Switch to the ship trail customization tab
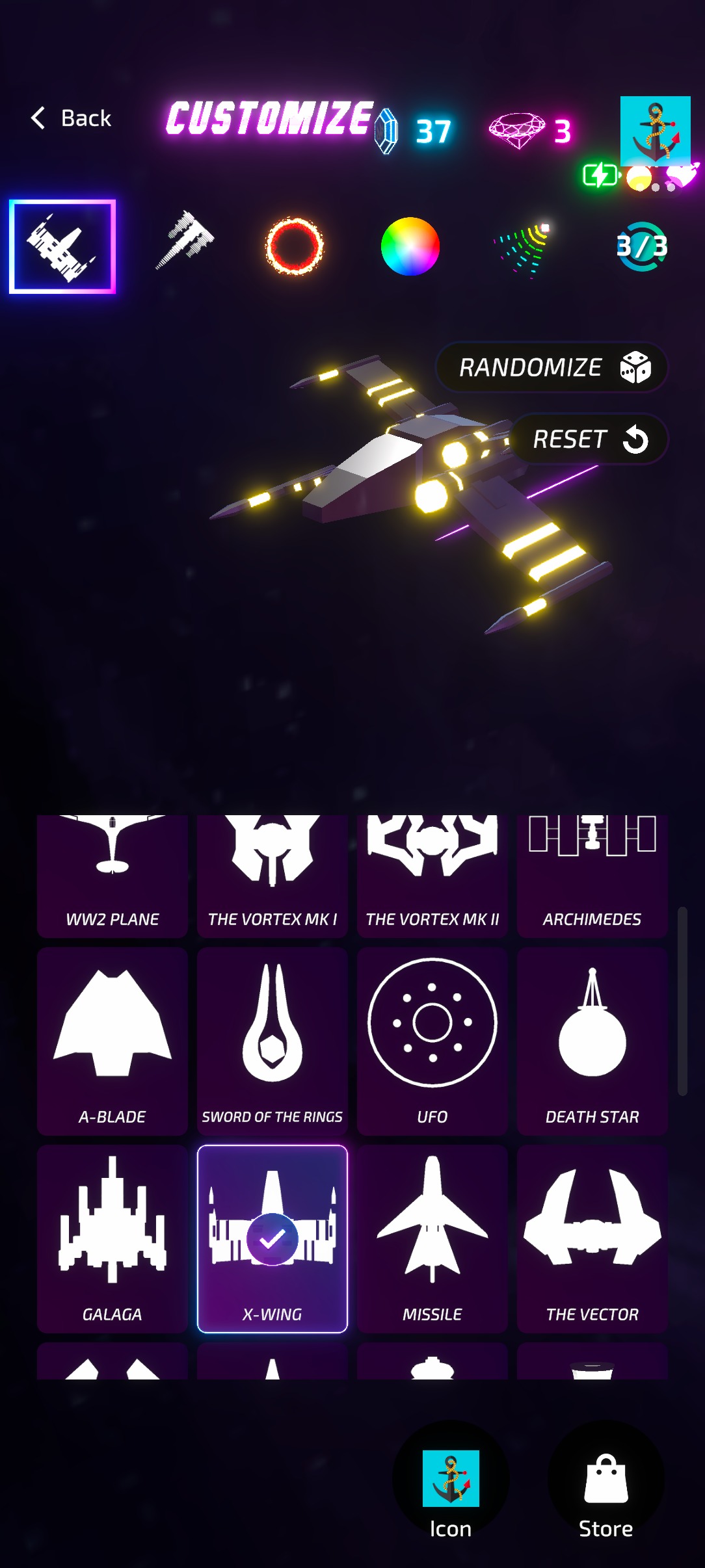This screenshot has width=705, height=1568. [x=185, y=241]
